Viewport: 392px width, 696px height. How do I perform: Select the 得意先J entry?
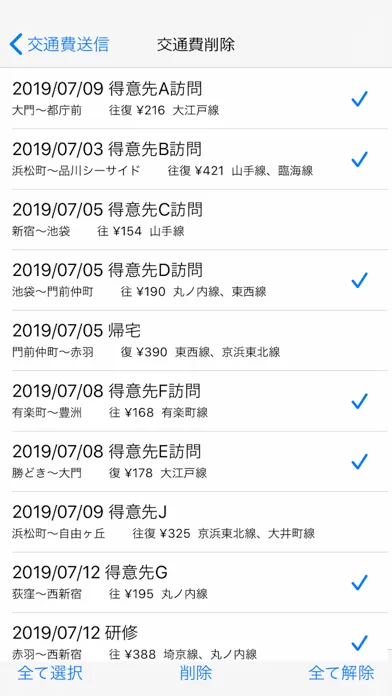pos(196,522)
